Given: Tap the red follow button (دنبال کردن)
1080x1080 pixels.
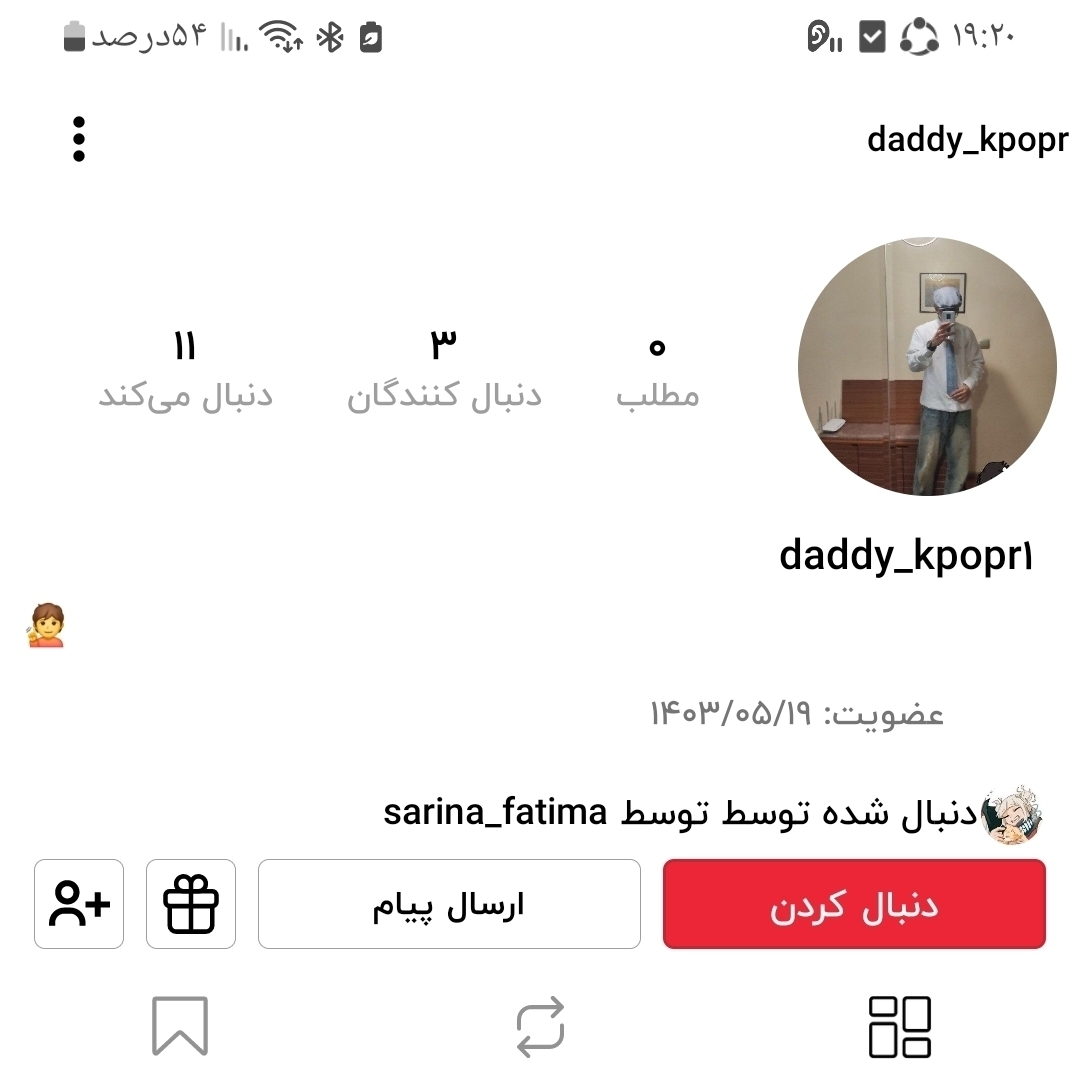Looking at the screenshot, I should coord(854,905).
